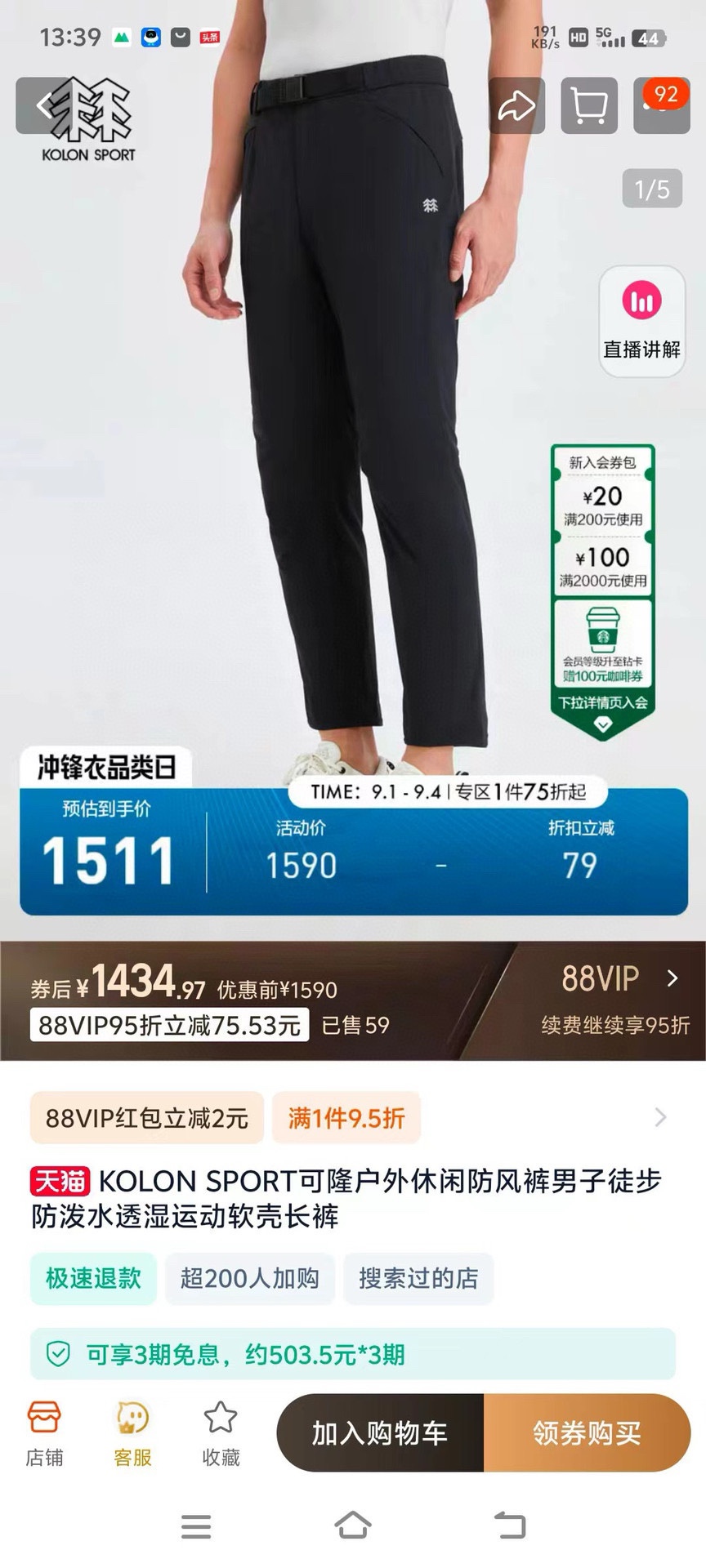Go back using the top-left arrow
Image resolution: width=706 pixels, height=1568 pixels.
tap(43, 105)
